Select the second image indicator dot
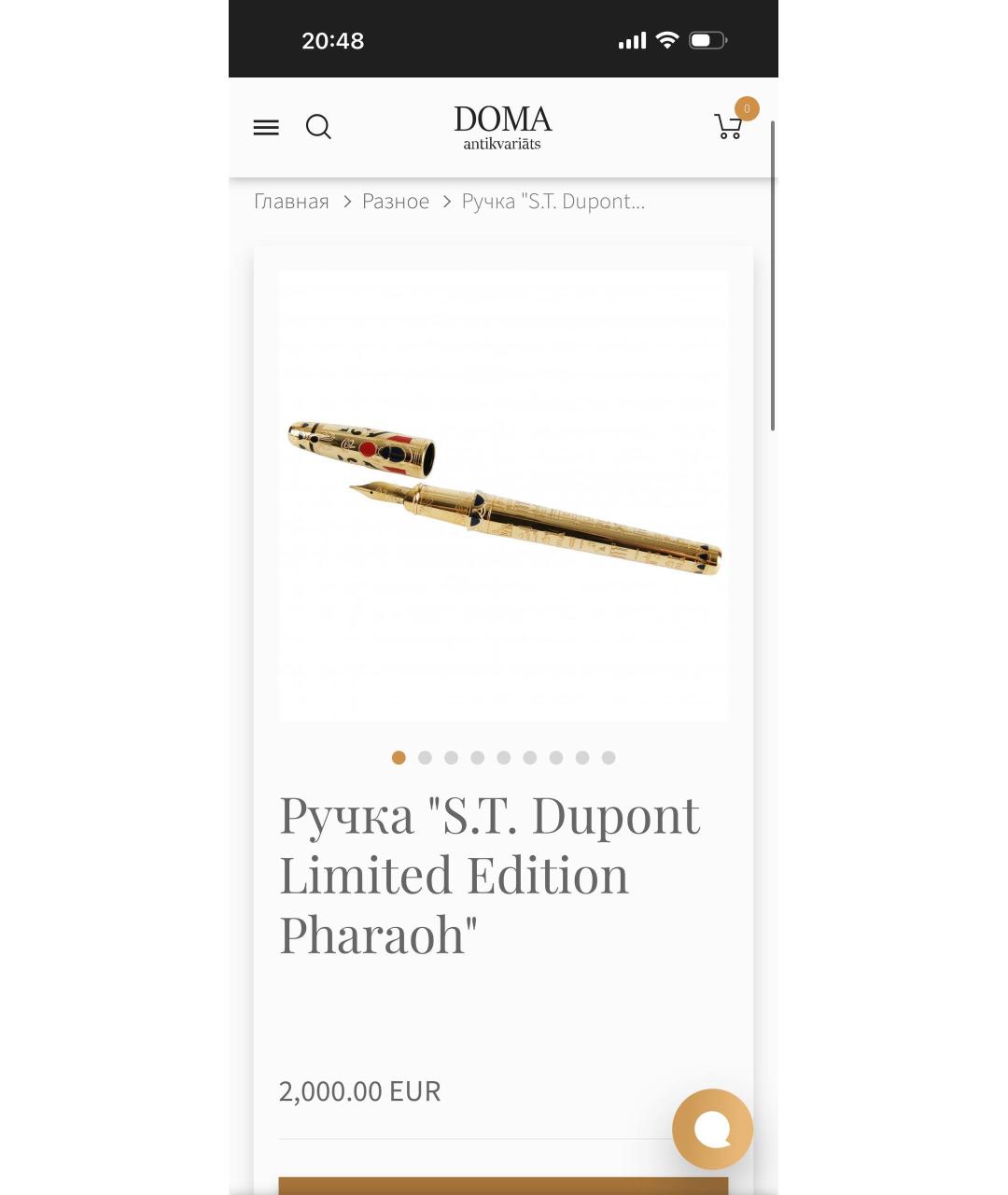 425,757
